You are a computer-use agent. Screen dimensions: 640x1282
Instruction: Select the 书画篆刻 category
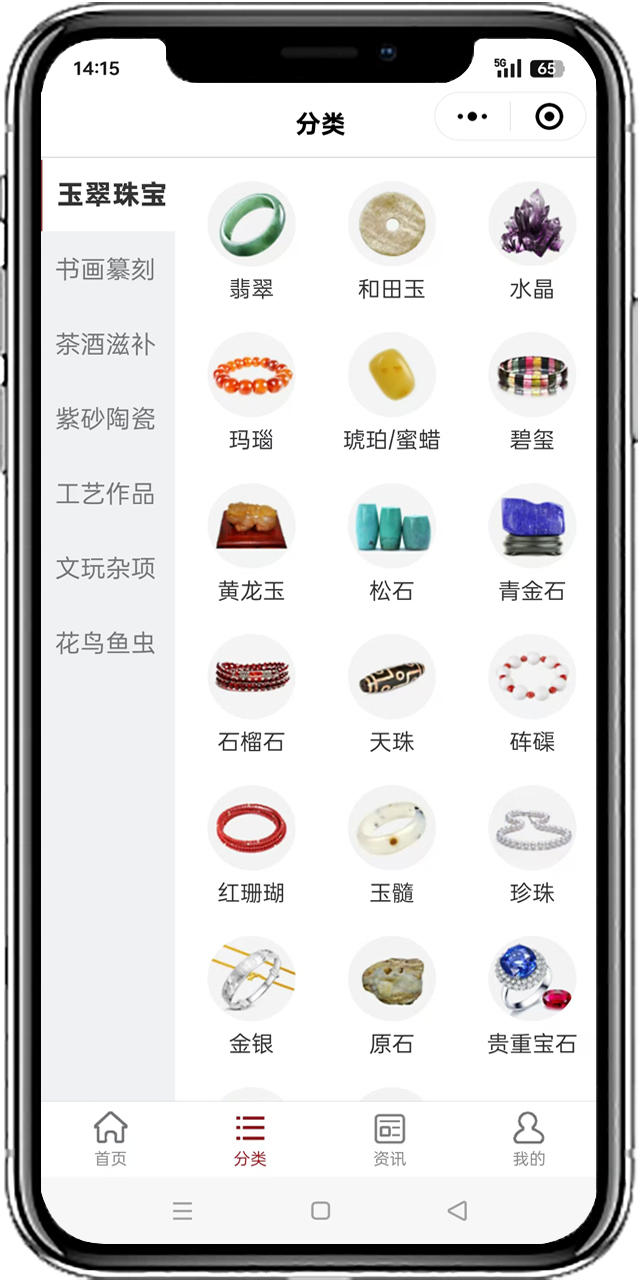coord(106,269)
